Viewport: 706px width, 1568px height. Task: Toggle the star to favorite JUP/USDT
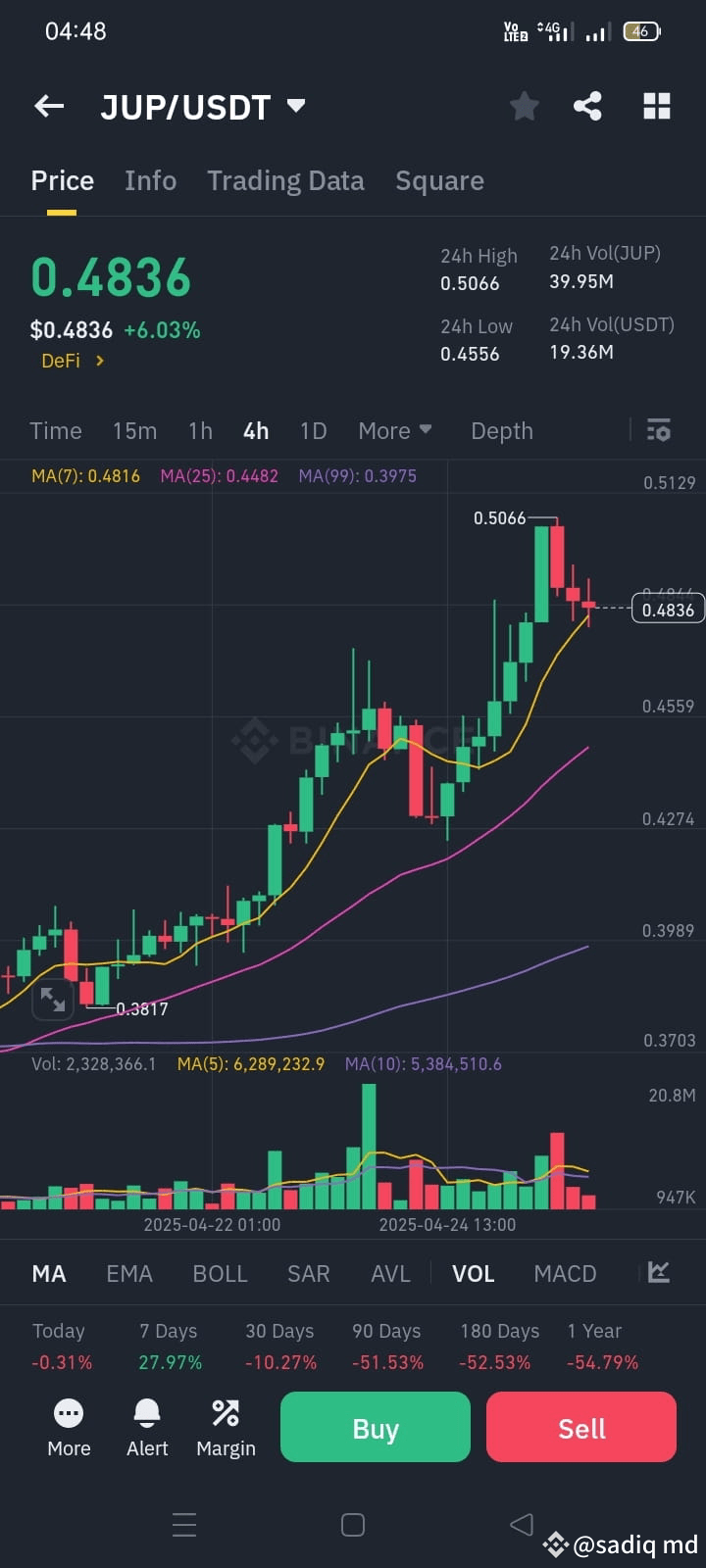tap(524, 106)
